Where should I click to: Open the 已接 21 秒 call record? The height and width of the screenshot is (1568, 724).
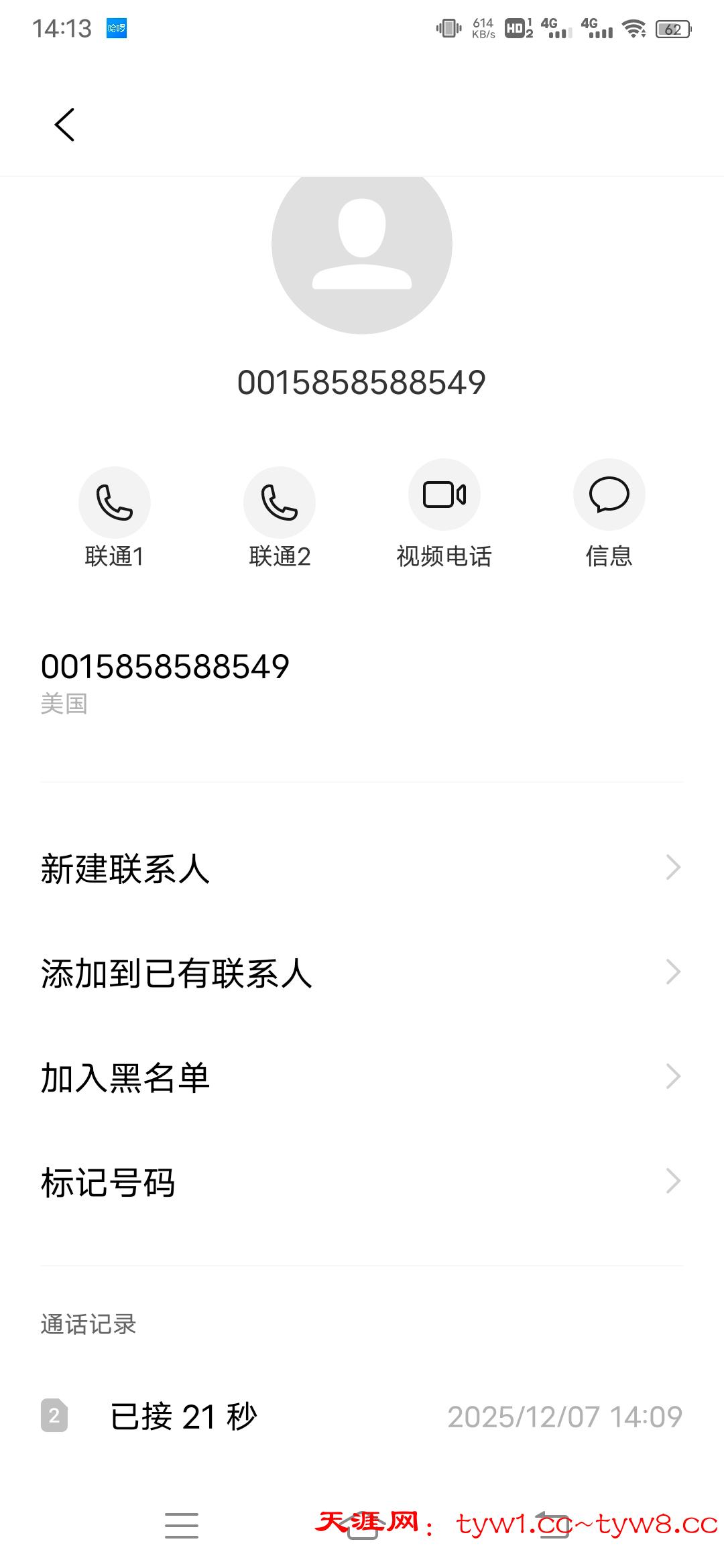(362, 1417)
